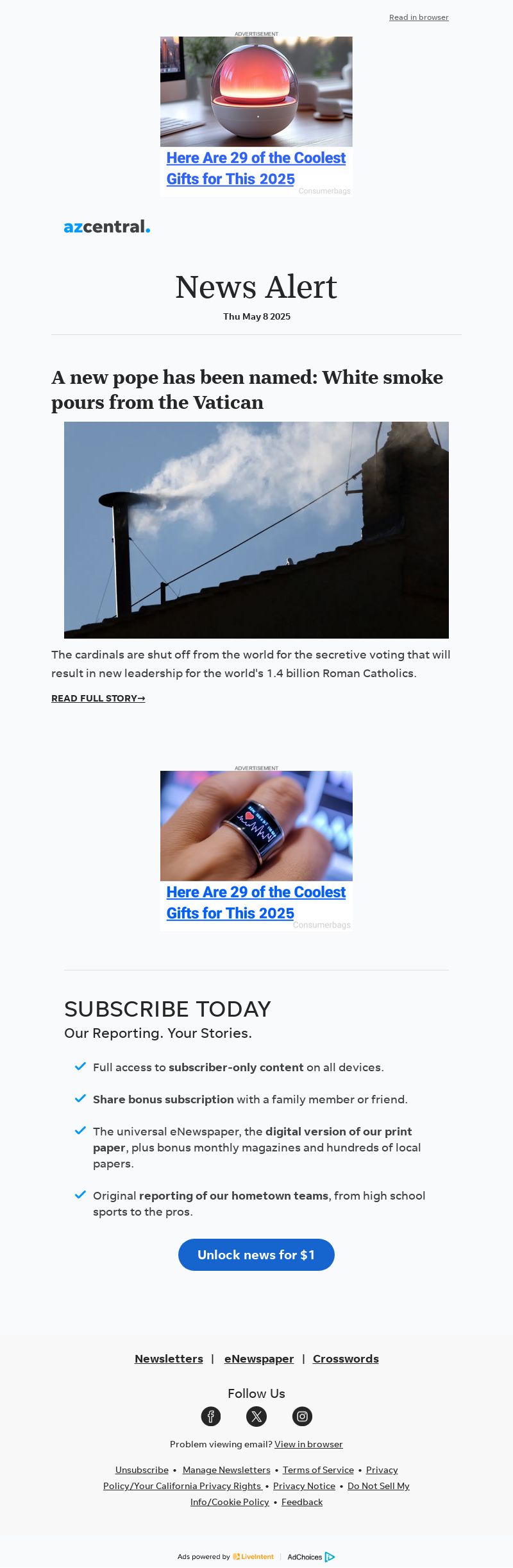The width and height of the screenshot is (513, 1568).
Task: Send feedback via the Feedback link
Action: point(302,1502)
